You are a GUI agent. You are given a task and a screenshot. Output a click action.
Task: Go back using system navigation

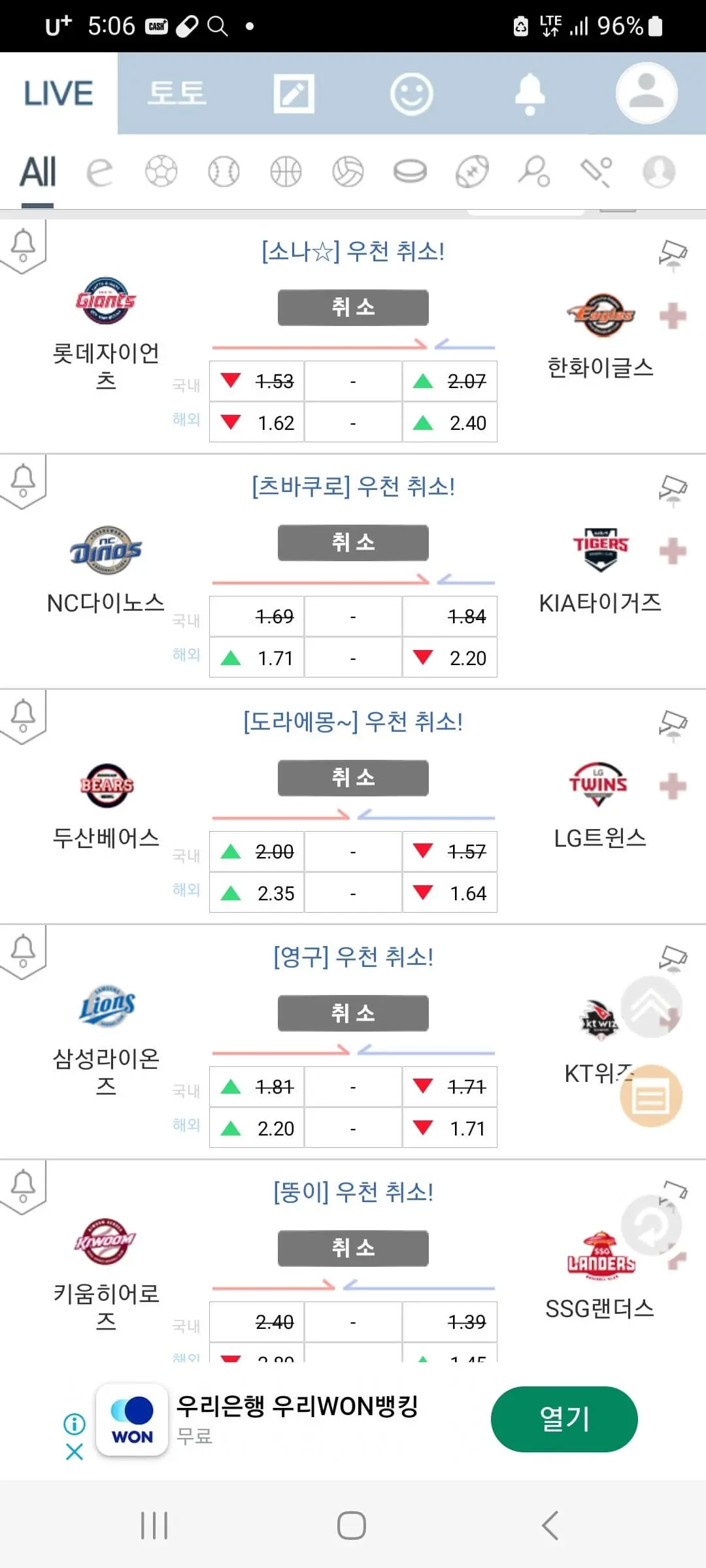[x=550, y=1526]
